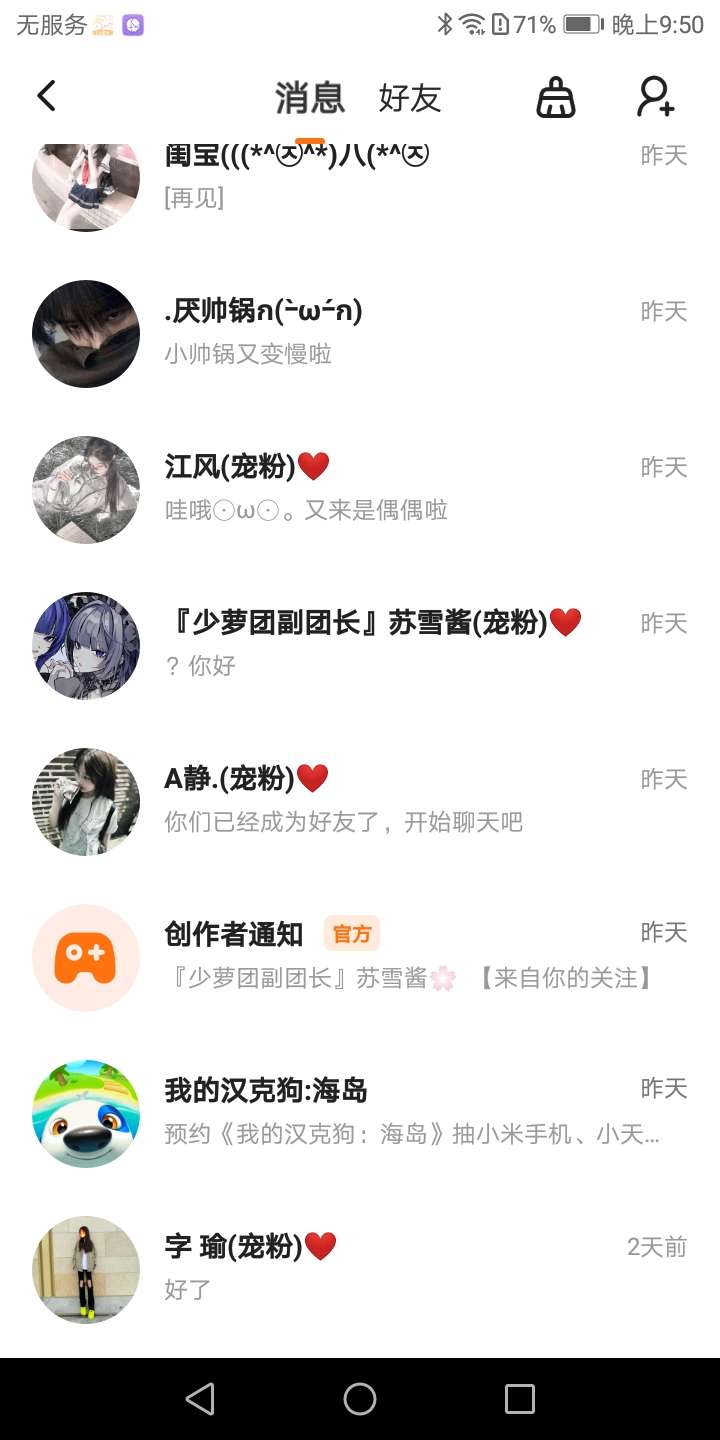The height and width of the screenshot is (1440, 720).
Task: Tap the system home button
Action: (360, 1399)
